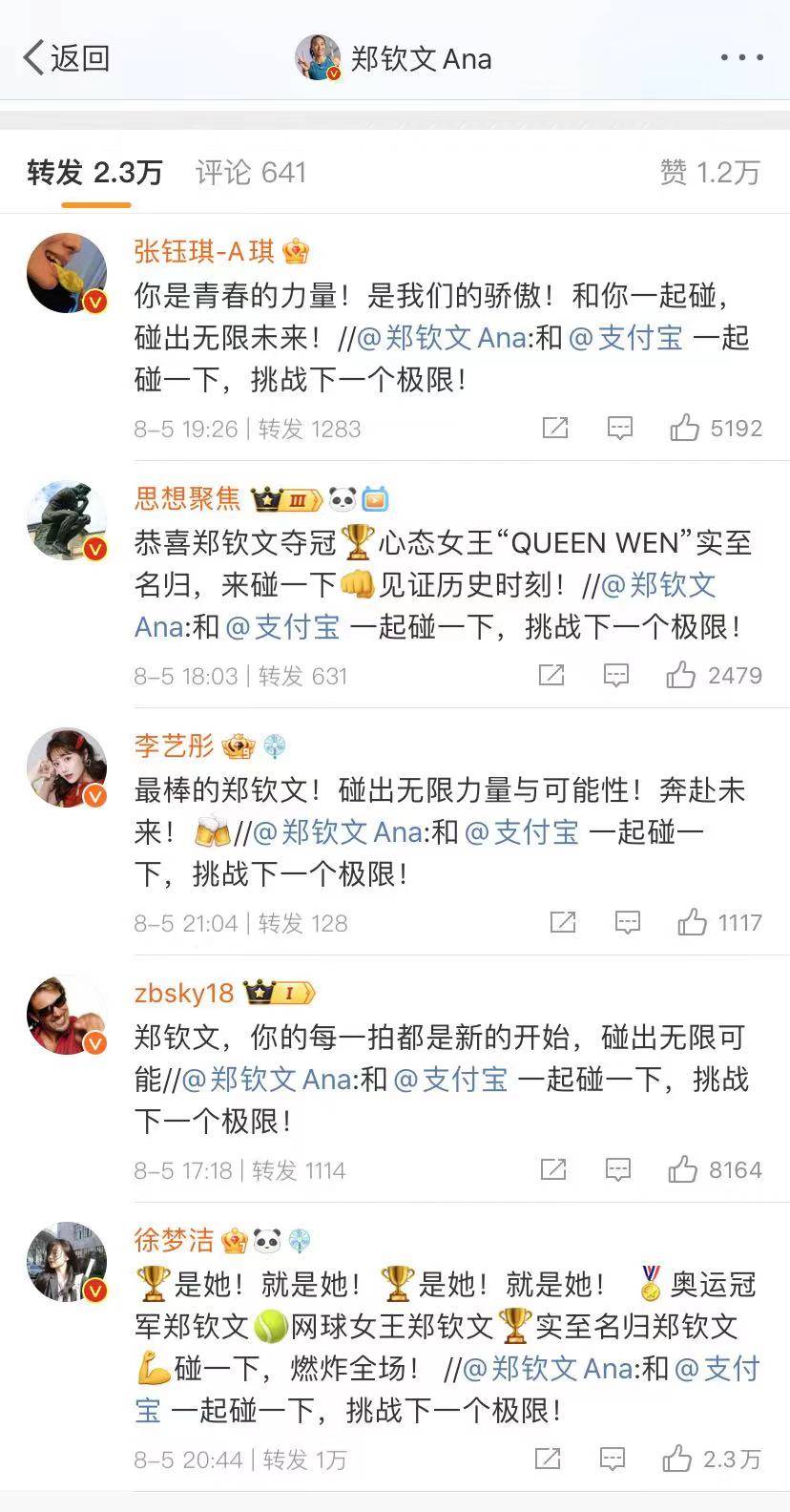The width and height of the screenshot is (790, 1512).
Task: Open 李艺彤's profile from username
Action: coord(175,745)
